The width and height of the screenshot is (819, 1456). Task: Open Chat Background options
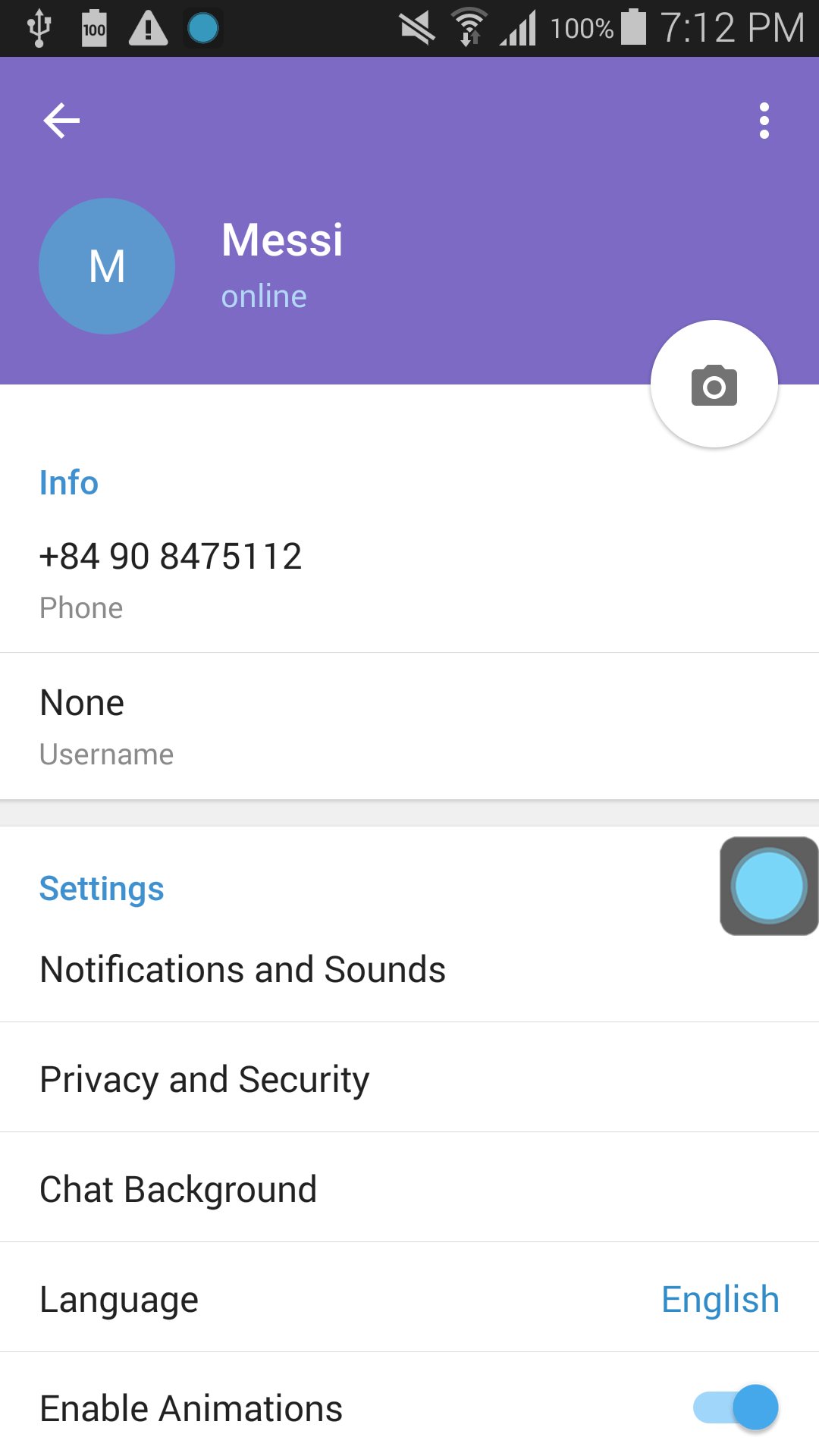(x=178, y=1188)
